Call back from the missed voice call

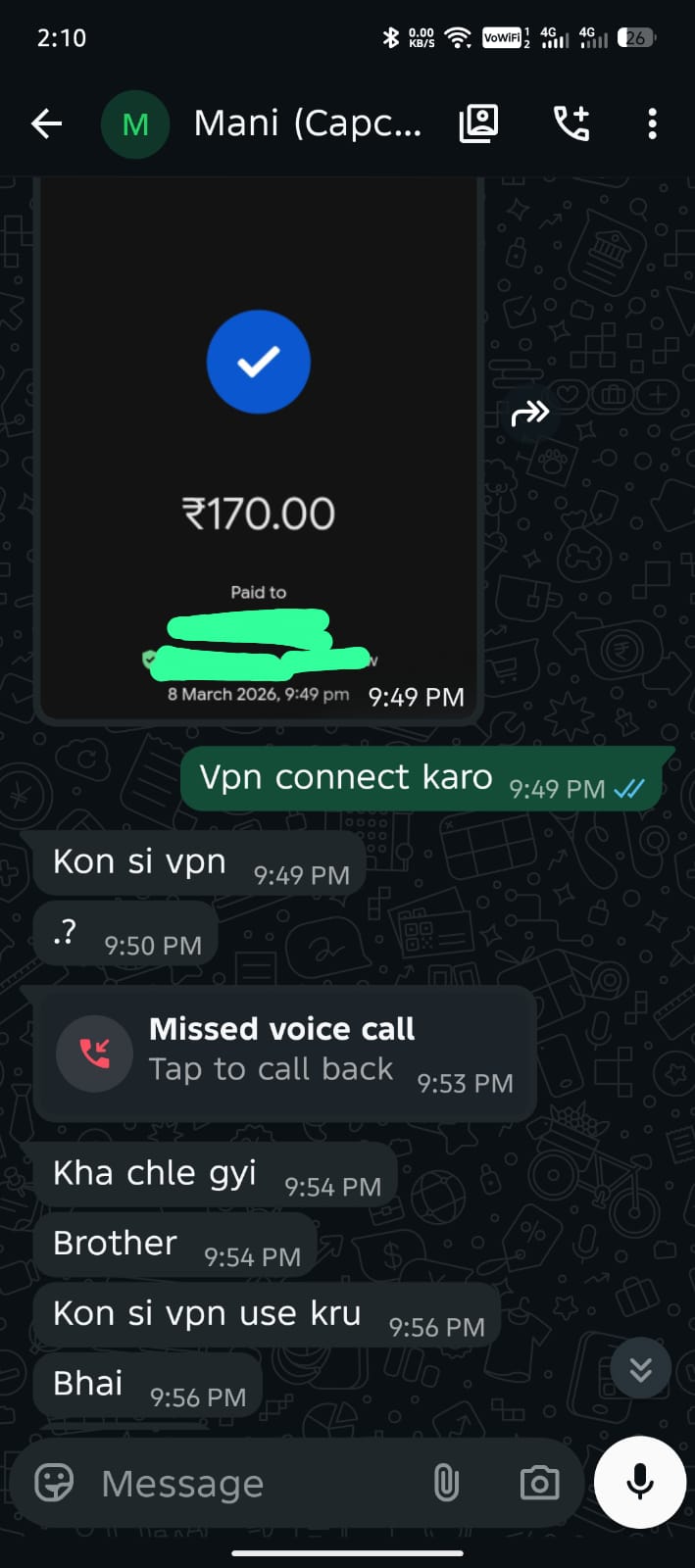pos(284,1053)
